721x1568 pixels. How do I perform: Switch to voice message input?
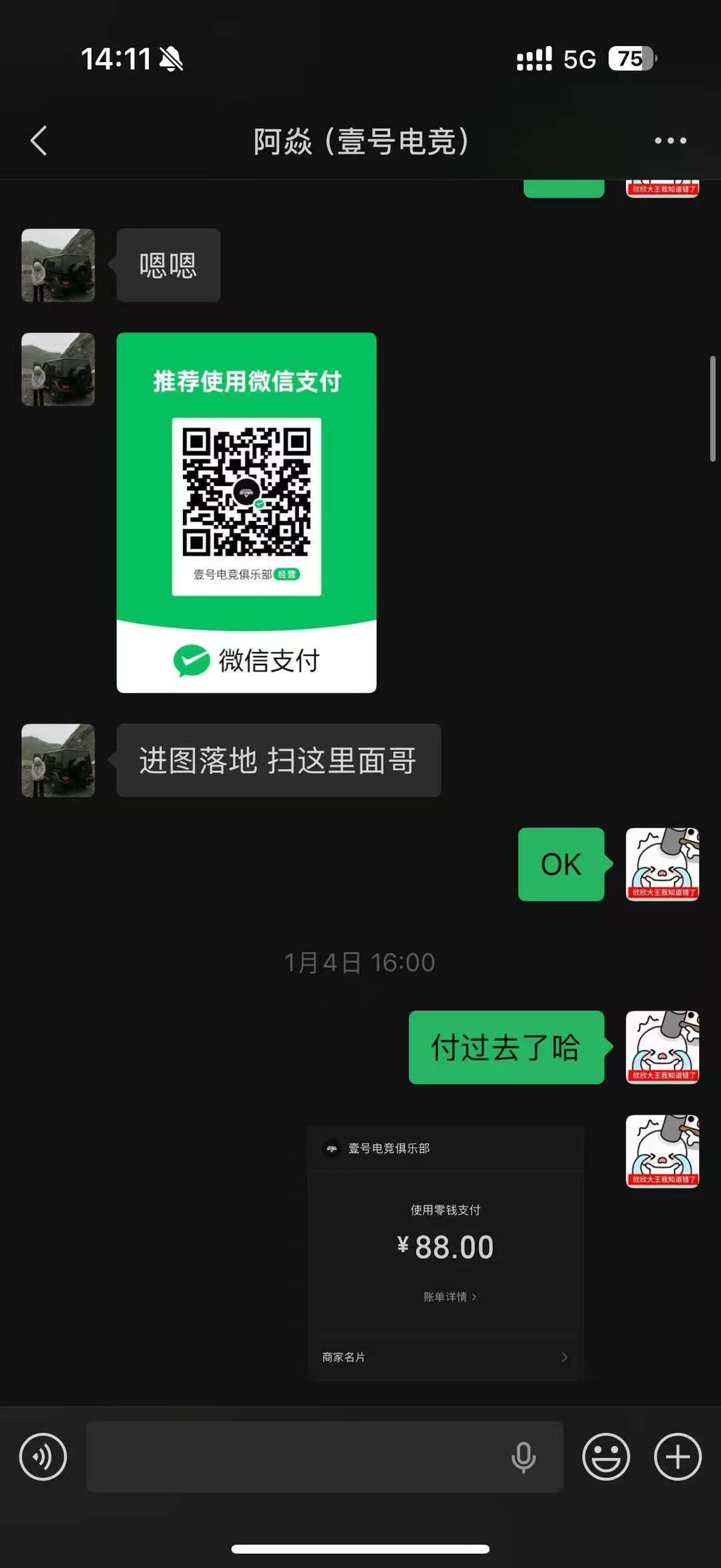(x=43, y=1456)
